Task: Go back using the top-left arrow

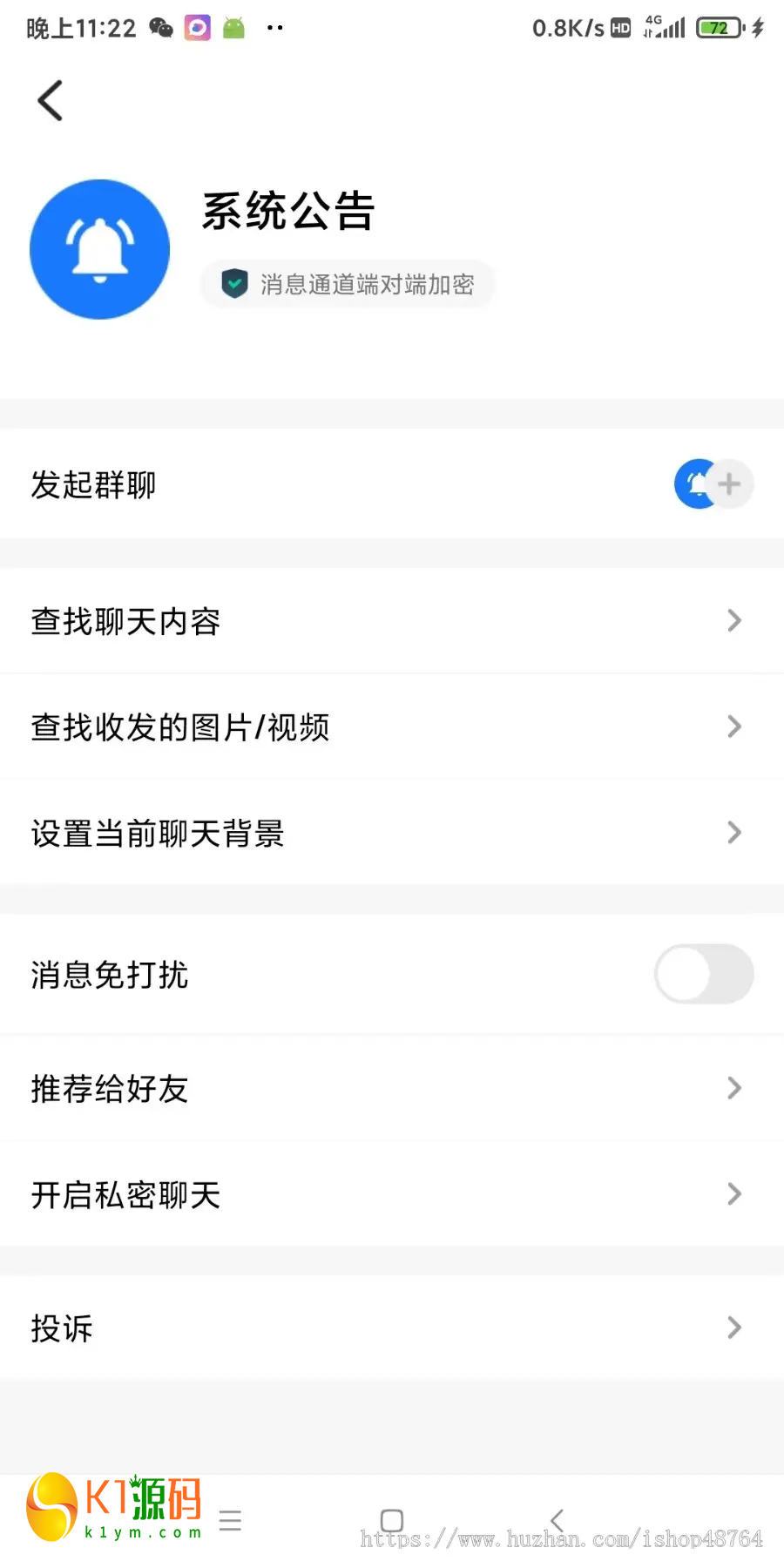Action: tap(51, 101)
